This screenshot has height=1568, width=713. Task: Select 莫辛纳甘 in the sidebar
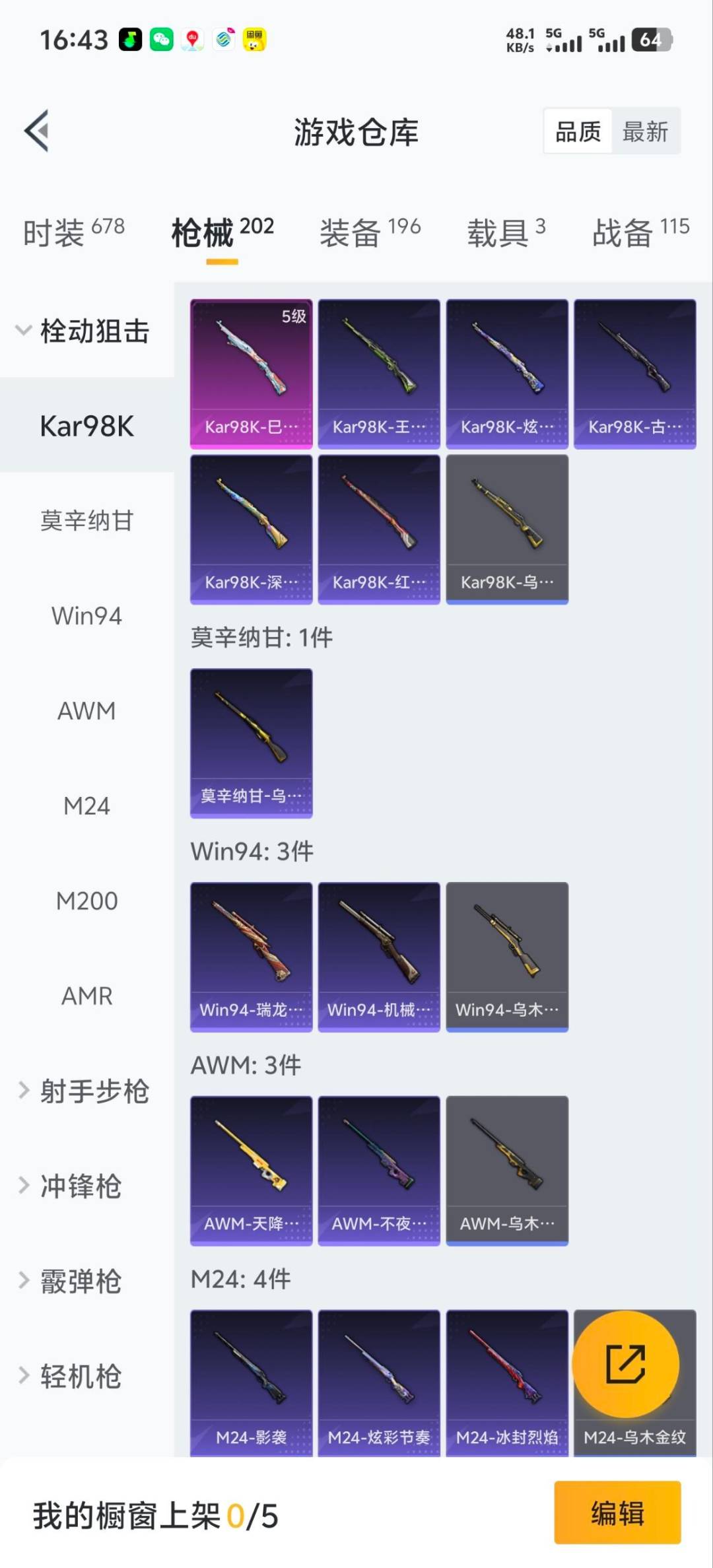point(86,520)
